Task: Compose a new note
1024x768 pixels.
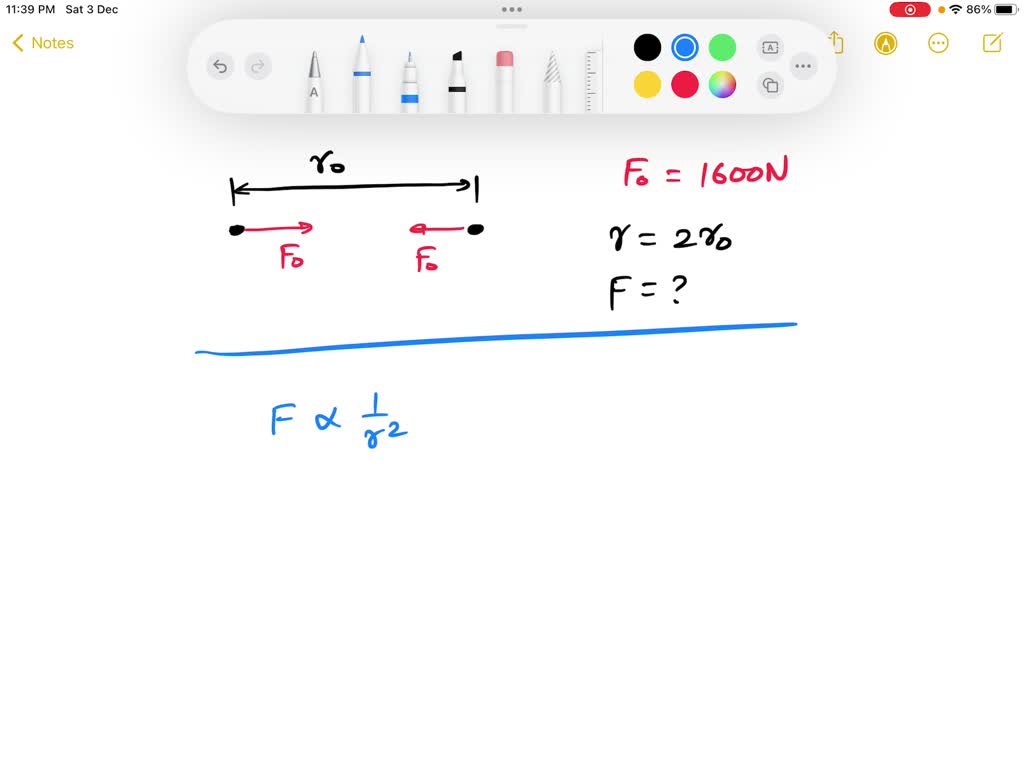Action: [x=992, y=43]
